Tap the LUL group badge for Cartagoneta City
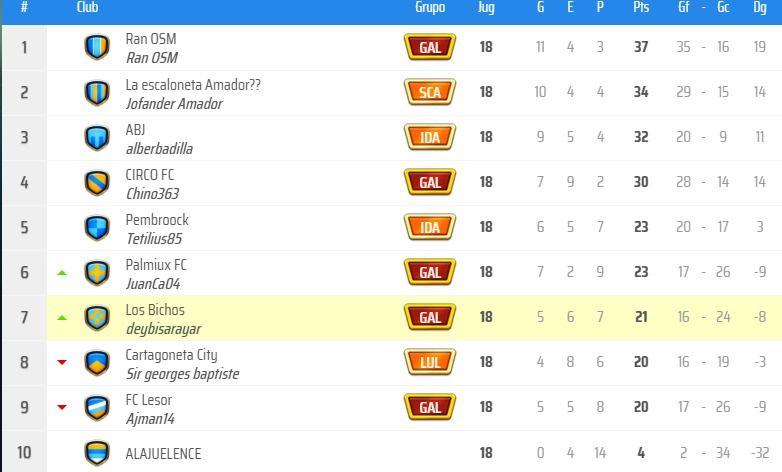782x472 pixels. point(430,363)
